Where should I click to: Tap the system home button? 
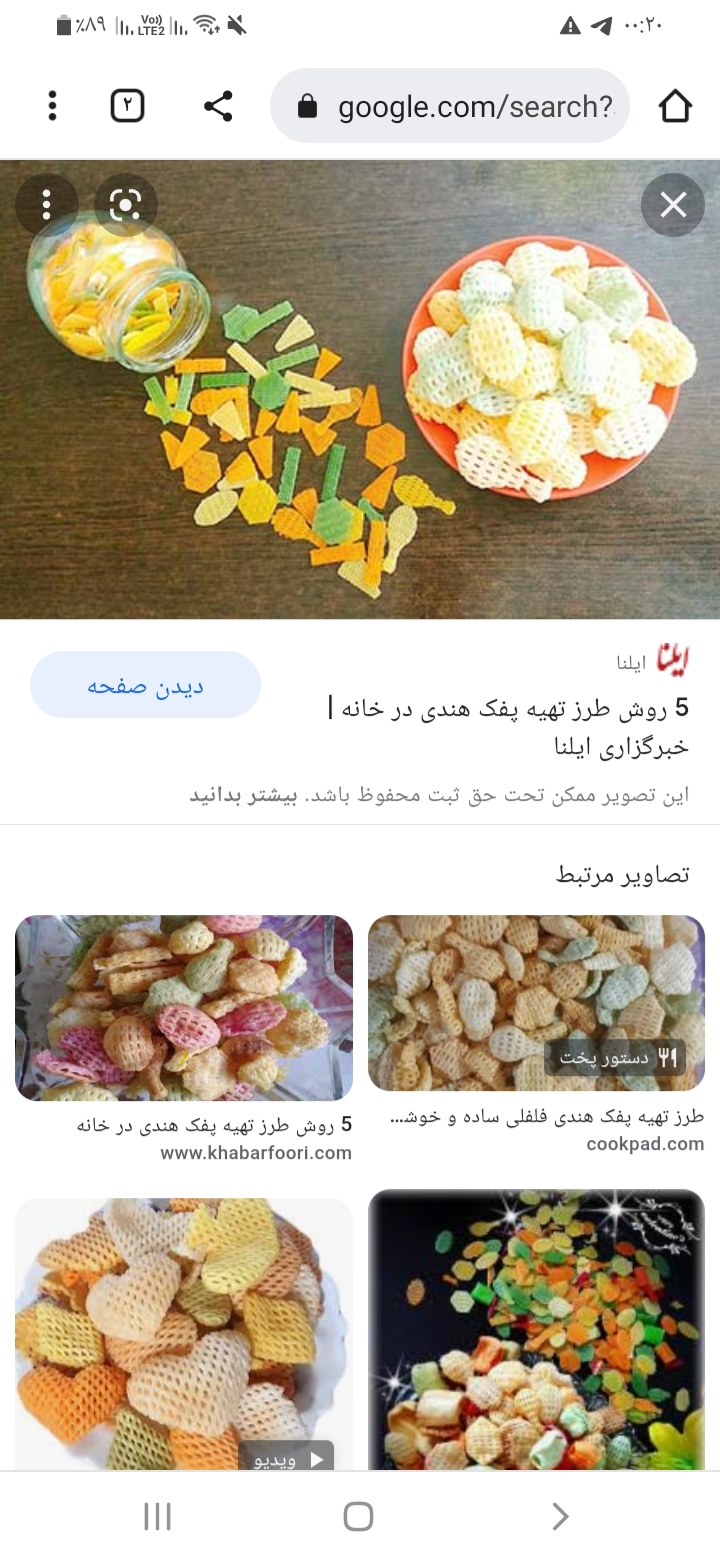point(358,1516)
